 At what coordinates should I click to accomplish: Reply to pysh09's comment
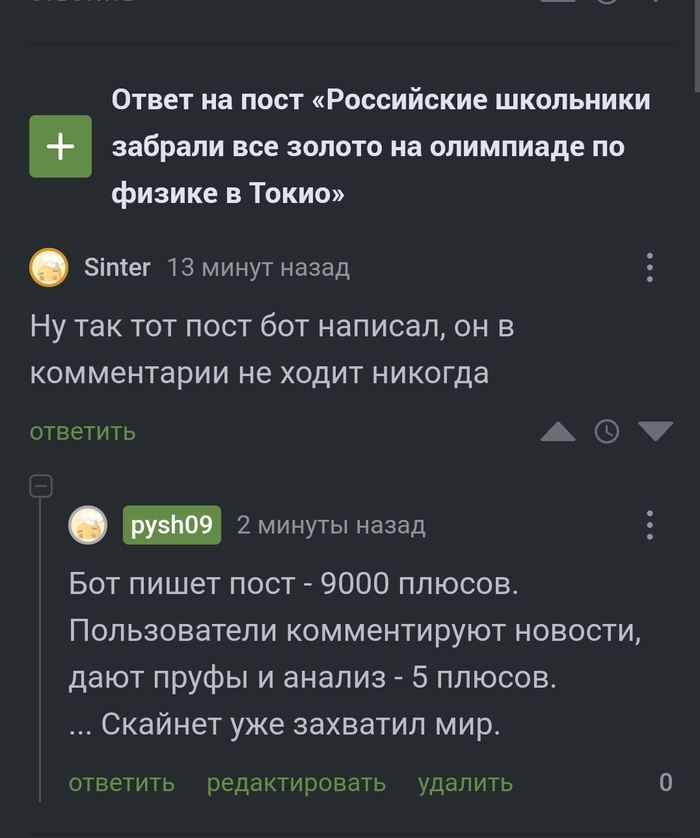(121, 783)
